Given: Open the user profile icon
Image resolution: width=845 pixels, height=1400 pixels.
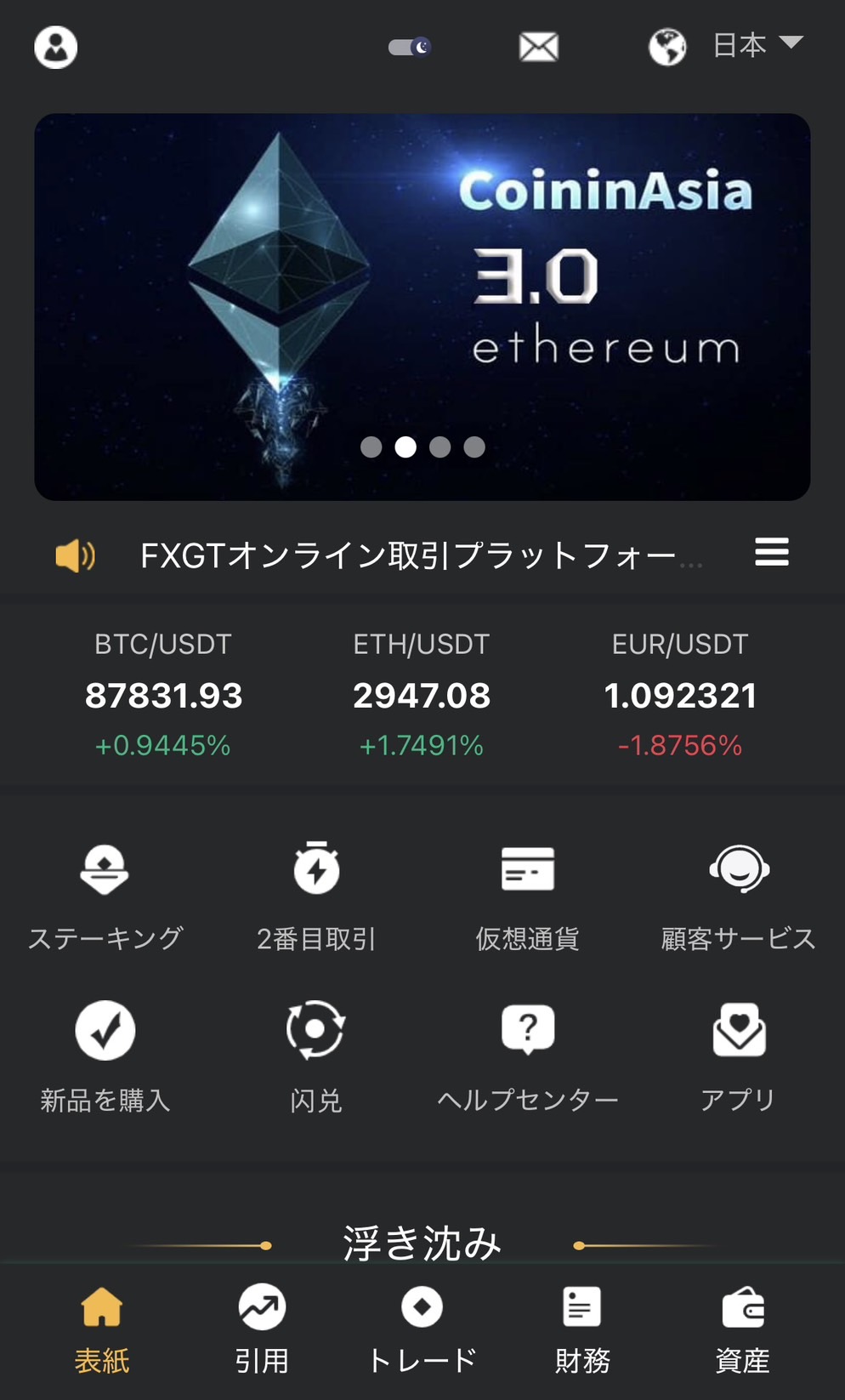Looking at the screenshot, I should click(x=56, y=47).
